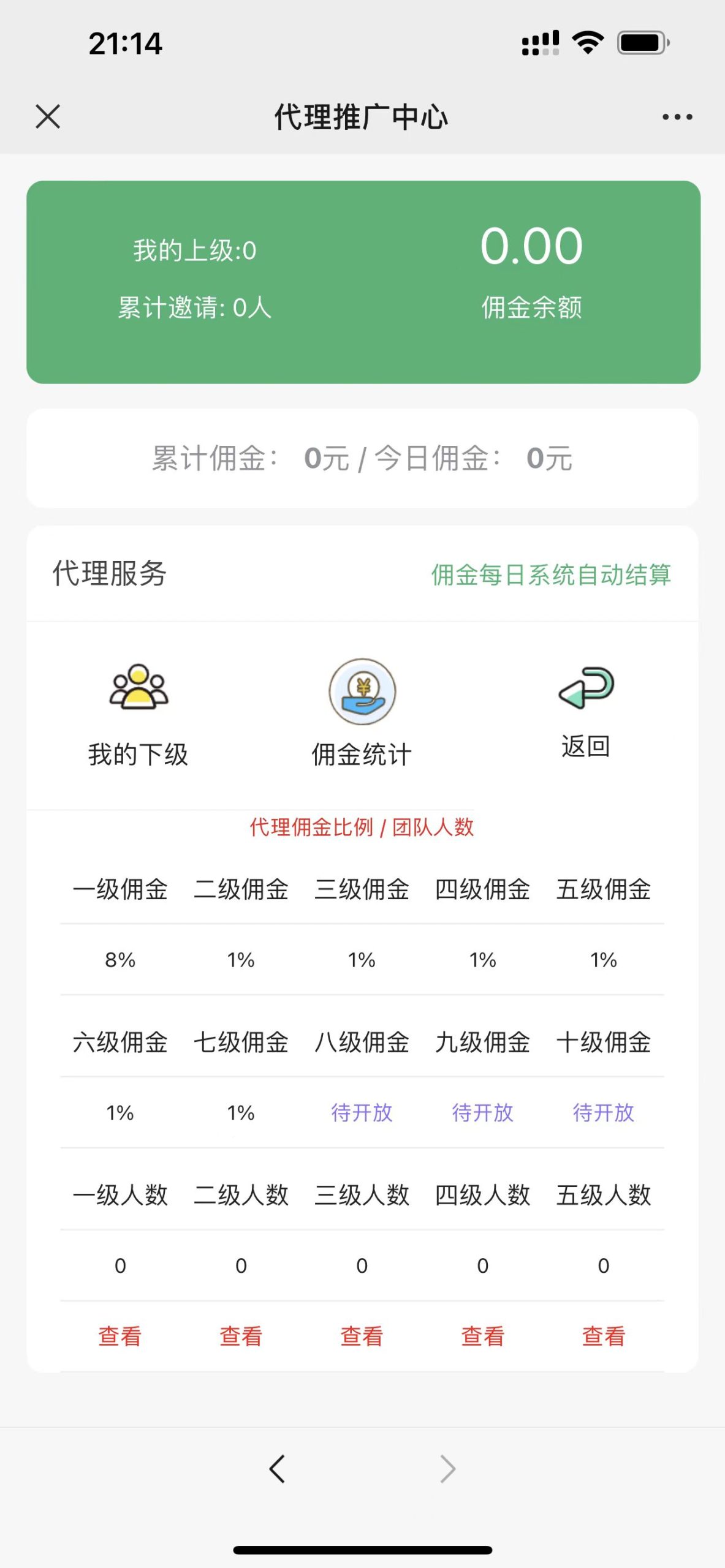
Task: Select the 代理推广中心 title bar
Action: [x=362, y=116]
